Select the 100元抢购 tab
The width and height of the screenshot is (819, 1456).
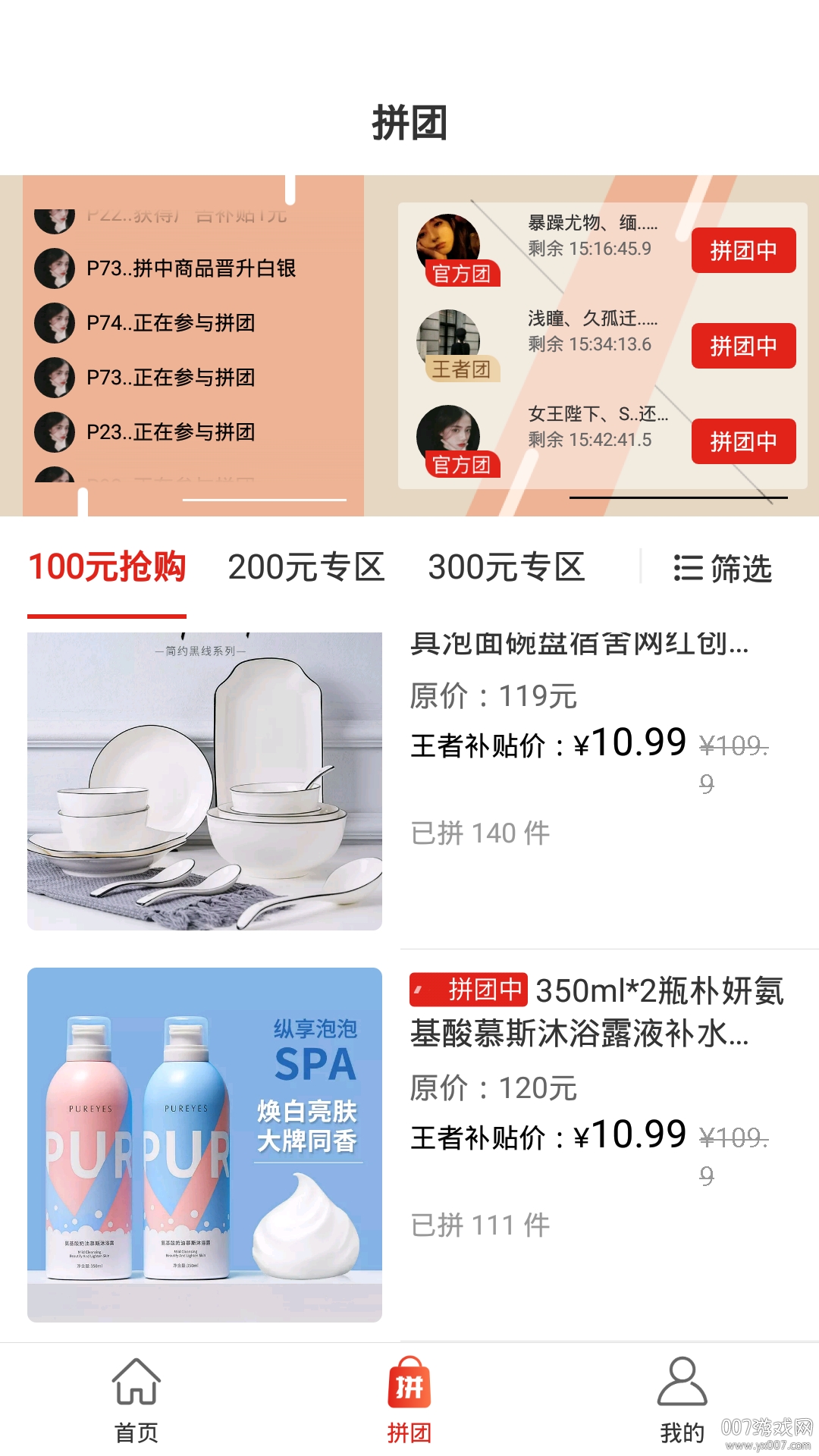coord(107,568)
